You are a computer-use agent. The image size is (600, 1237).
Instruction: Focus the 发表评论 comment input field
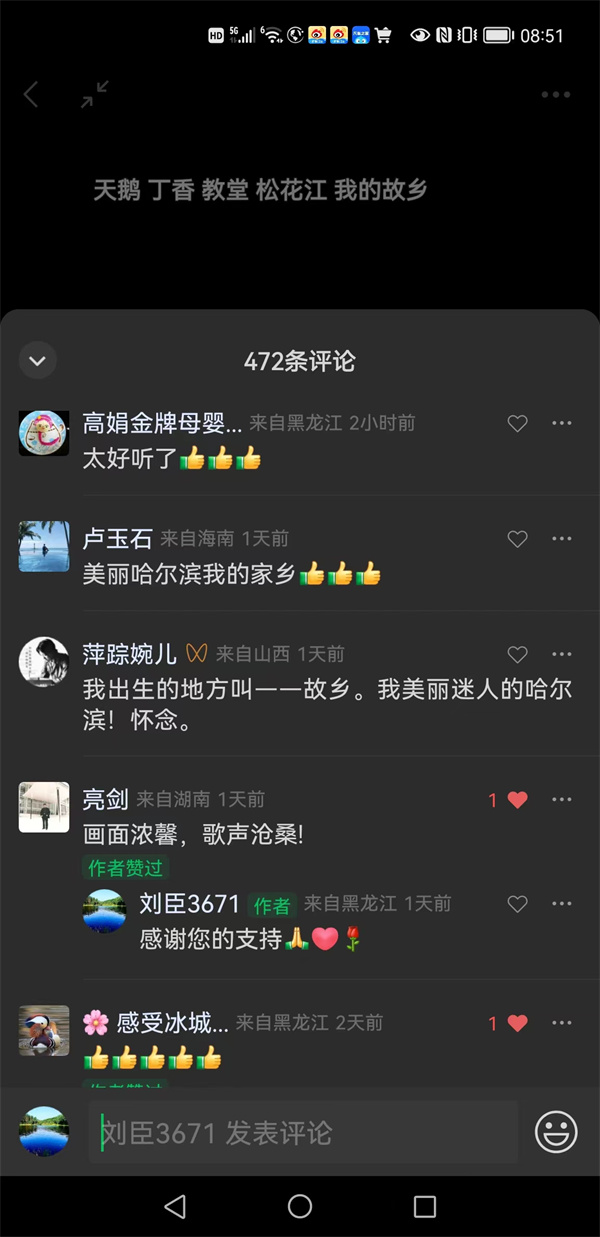pyautogui.click(x=304, y=1132)
